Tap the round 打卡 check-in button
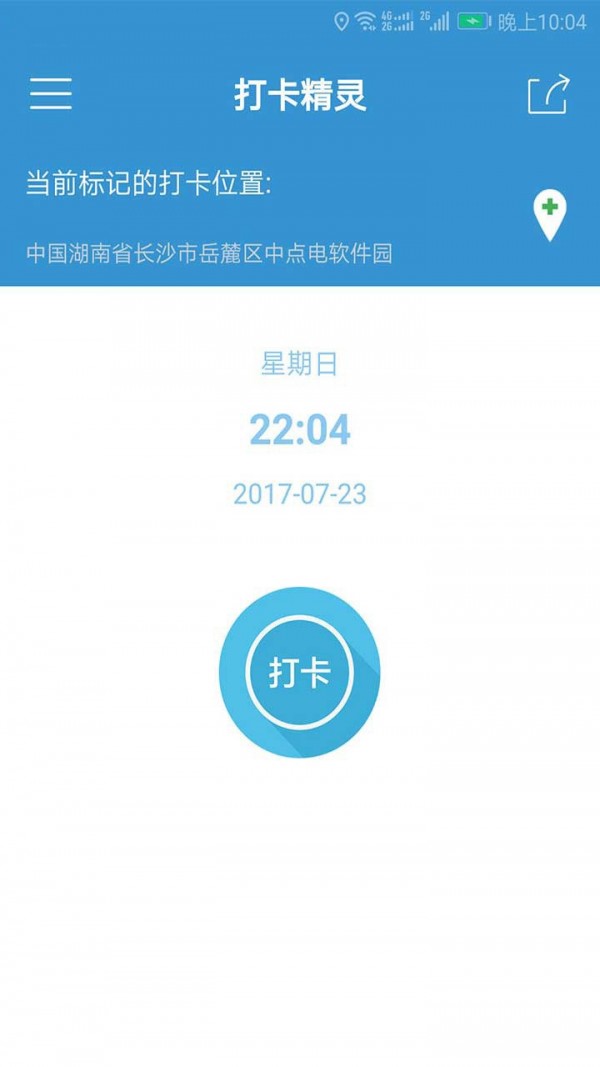The width and height of the screenshot is (600, 1067). (x=299, y=672)
